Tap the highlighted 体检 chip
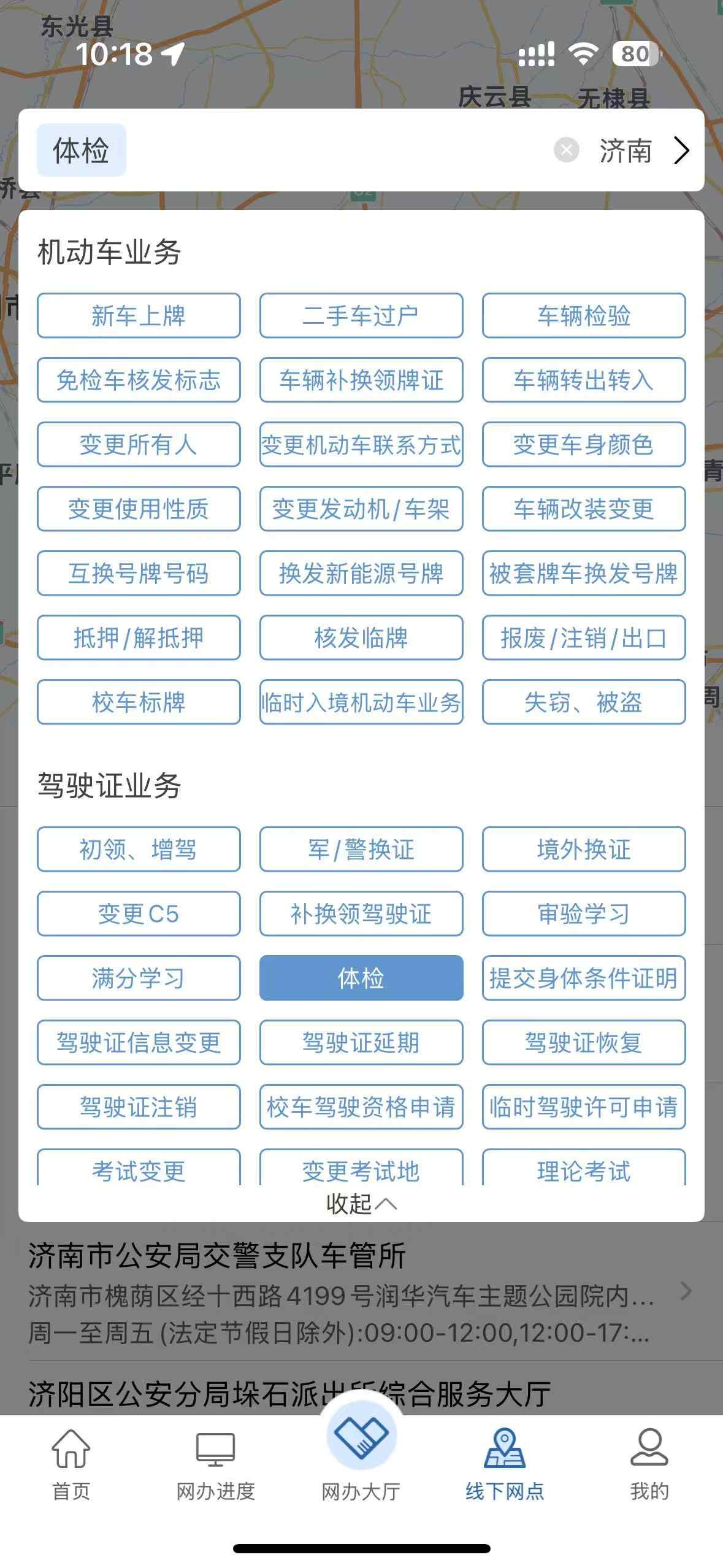Viewport: 723px width, 1568px height. [361, 978]
